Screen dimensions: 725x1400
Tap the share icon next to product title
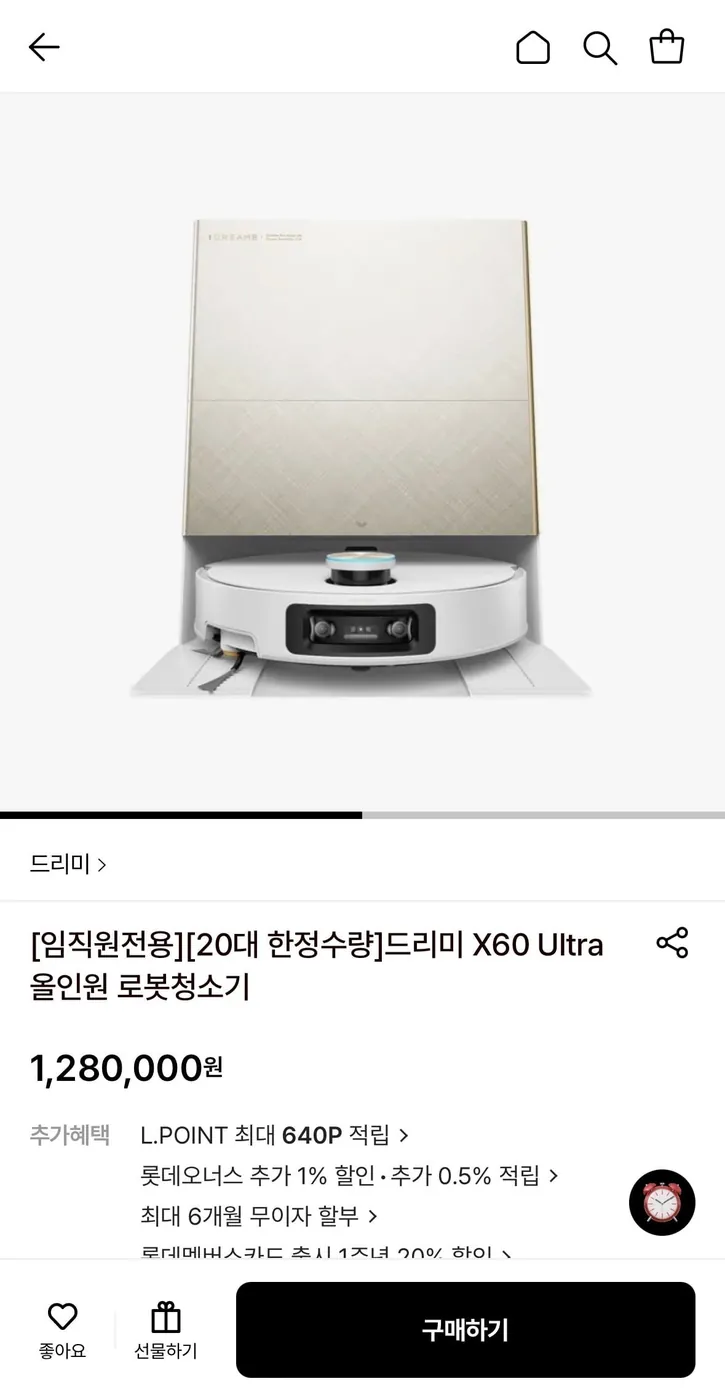pyautogui.click(x=671, y=943)
